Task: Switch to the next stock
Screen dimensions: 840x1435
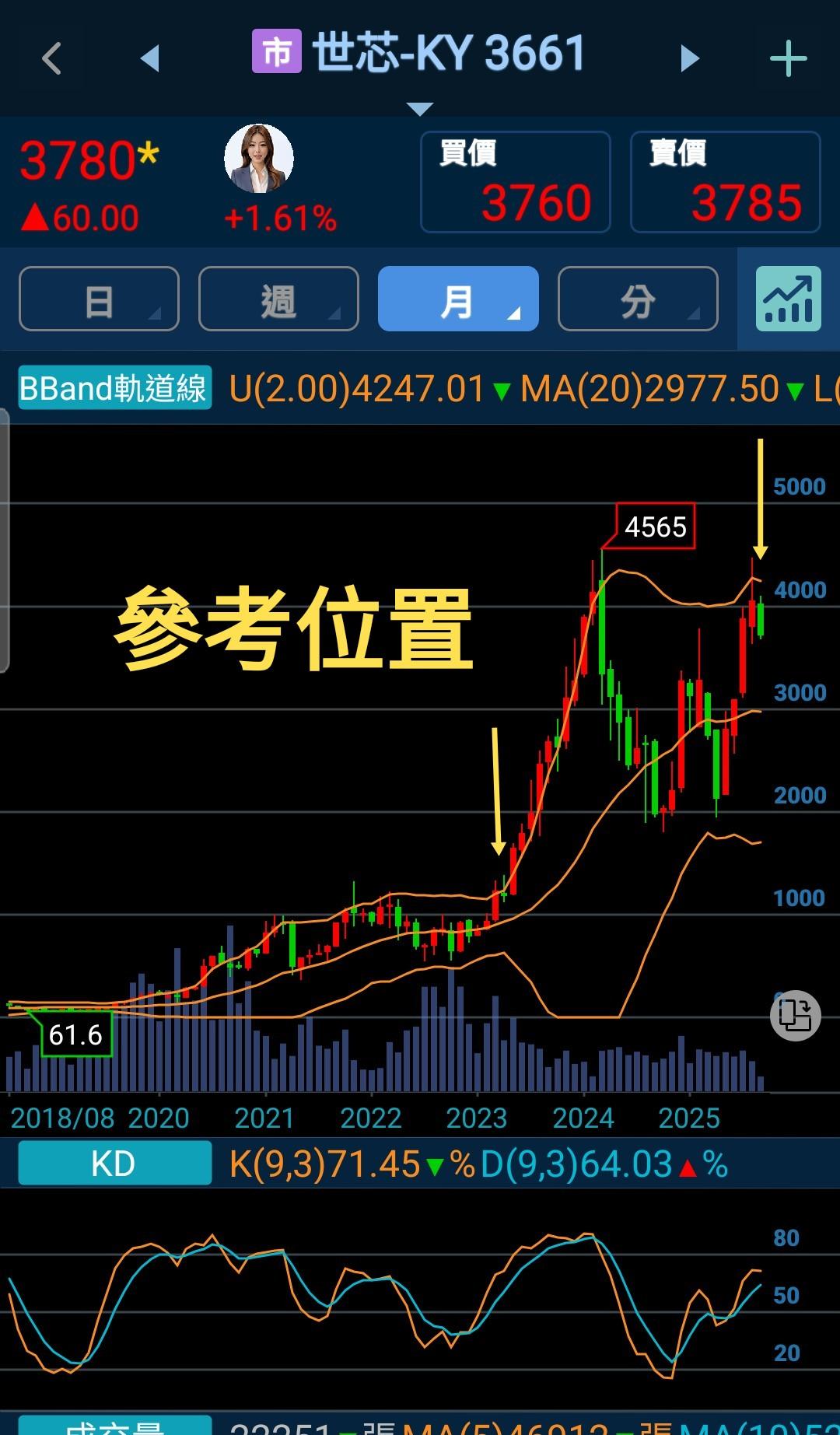Action: [690, 58]
